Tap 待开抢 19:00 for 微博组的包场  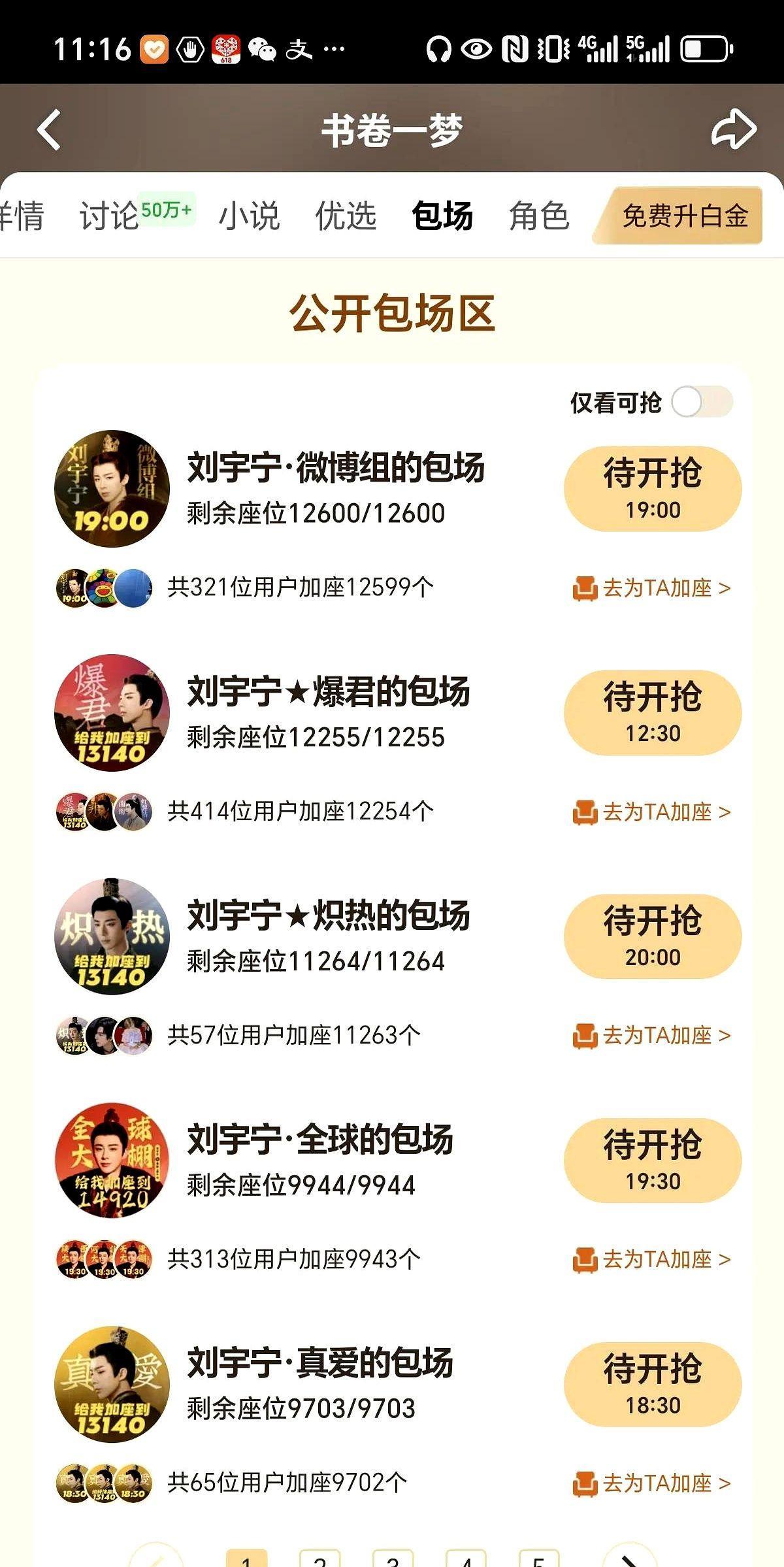coord(653,489)
